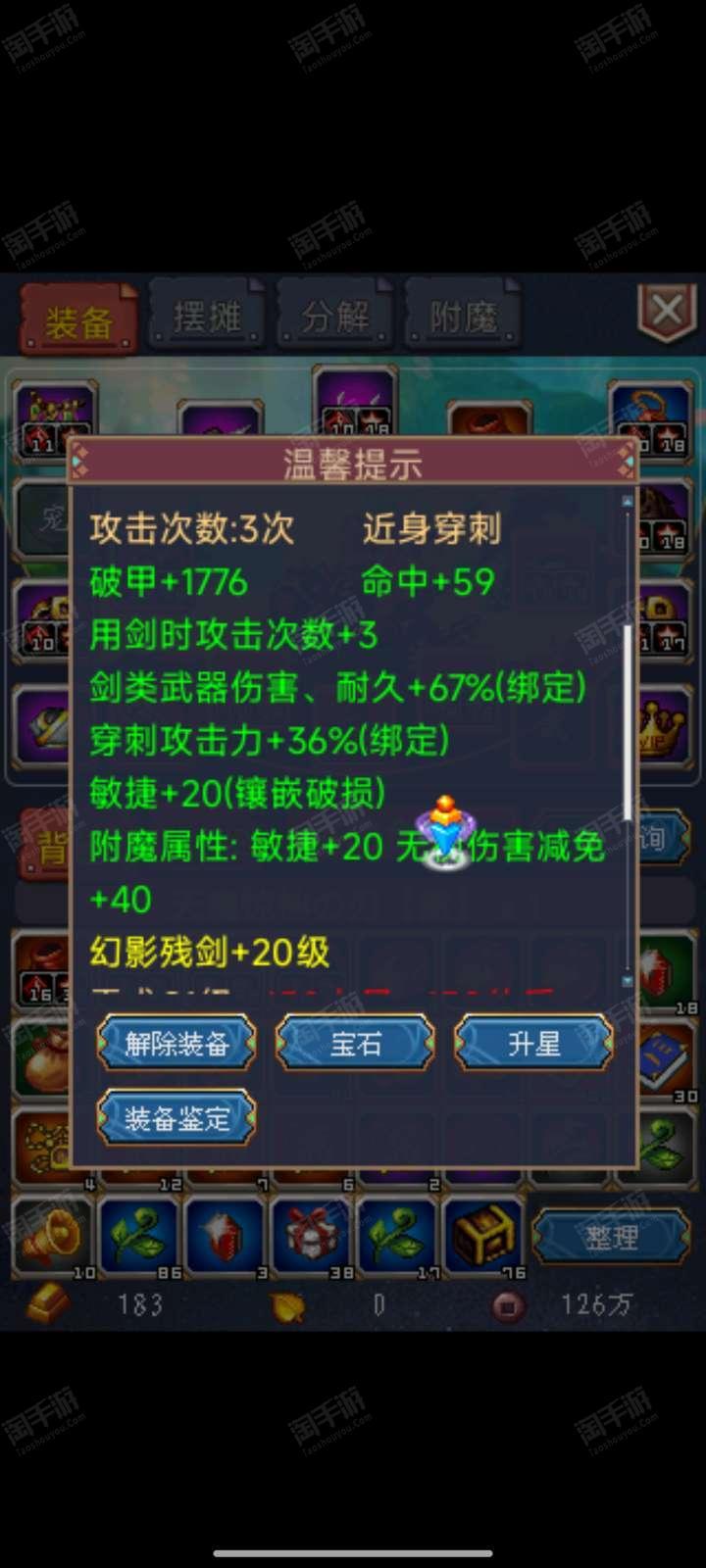Tap the scroll up arrow in tooltip

(x=628, y=501)
